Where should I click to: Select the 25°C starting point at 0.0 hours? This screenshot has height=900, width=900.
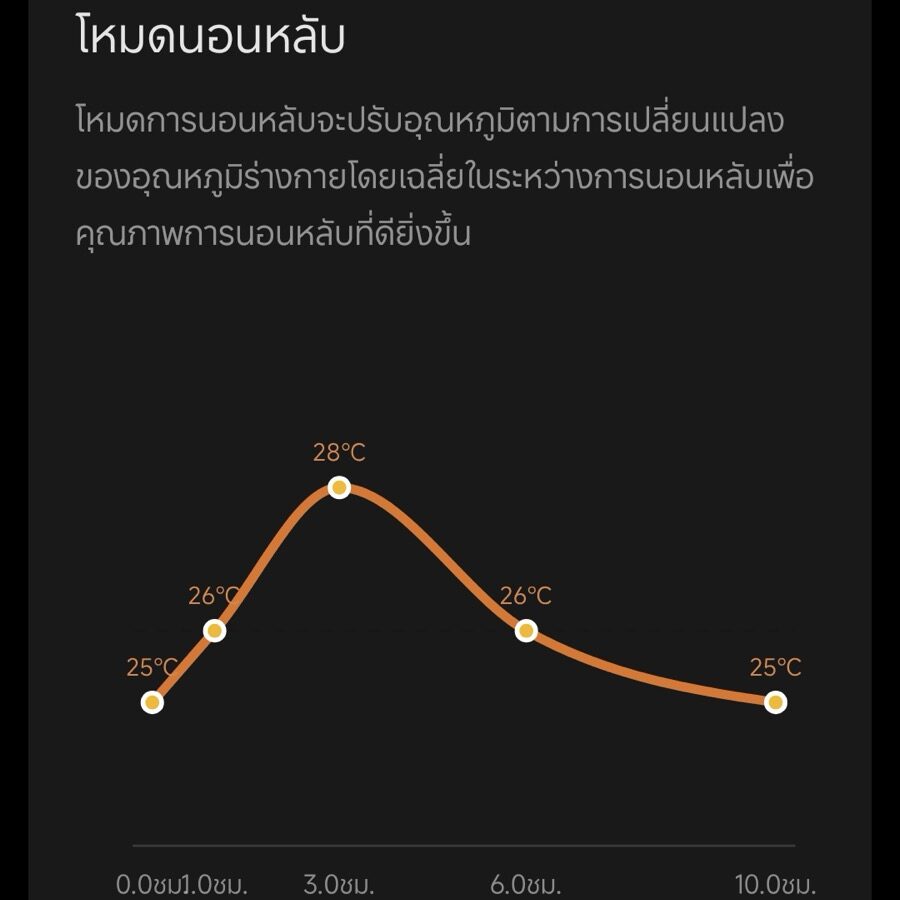152,703
